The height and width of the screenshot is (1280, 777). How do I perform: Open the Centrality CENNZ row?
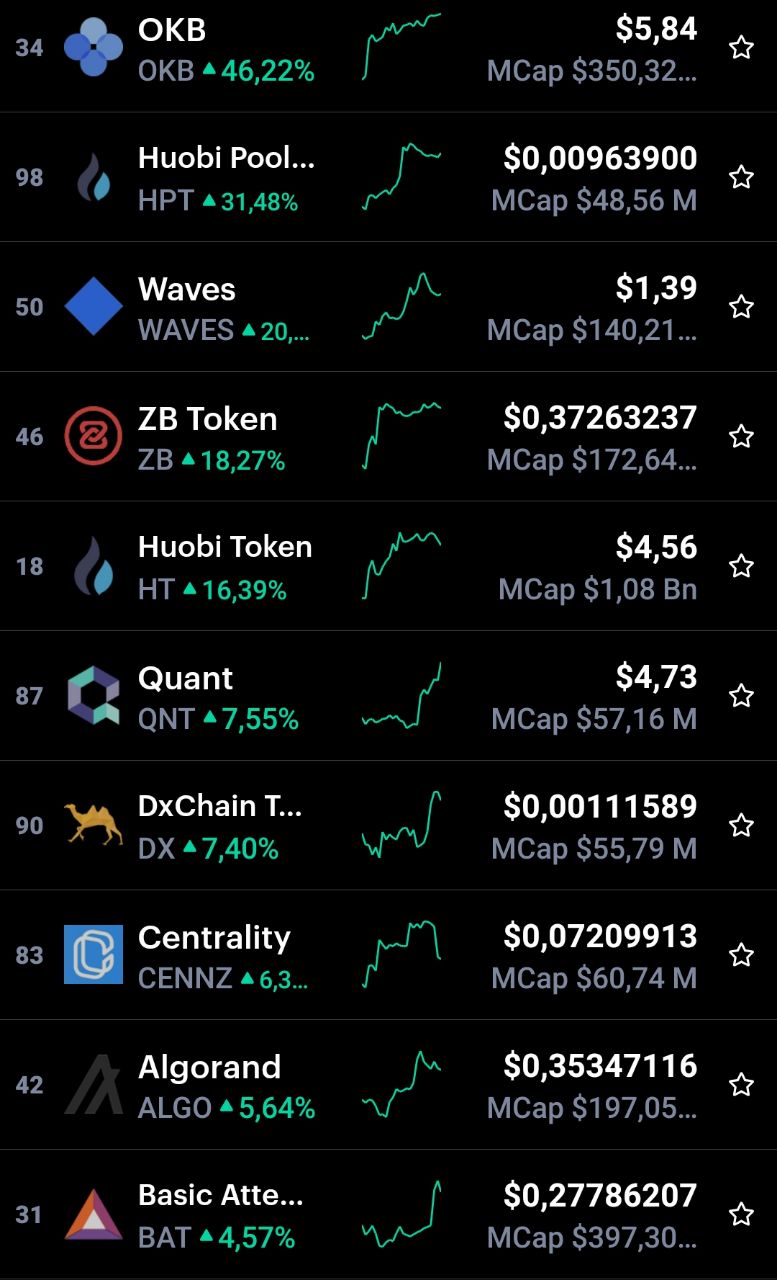coord(388,955)
